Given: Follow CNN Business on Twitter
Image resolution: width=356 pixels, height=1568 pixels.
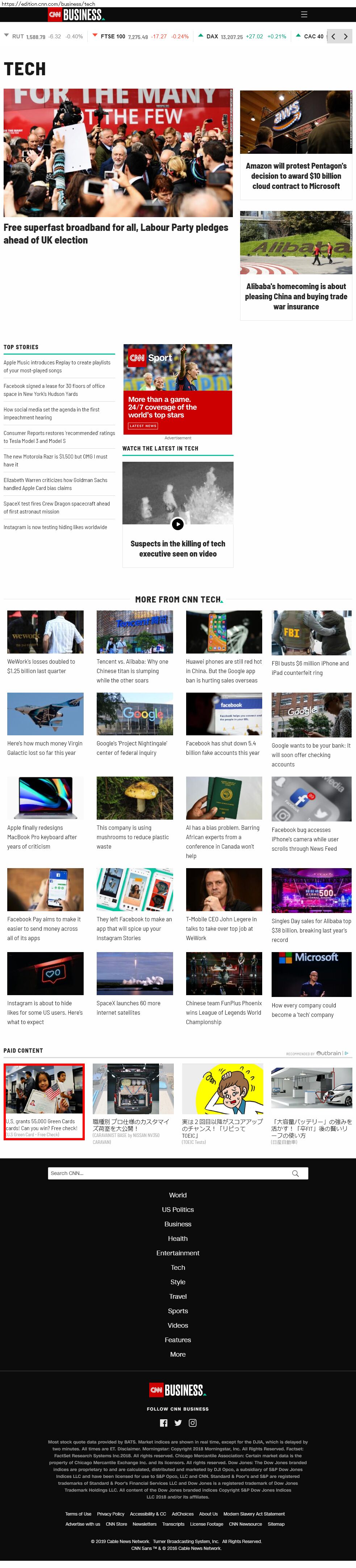Looking at the screenshot, I should point(178,1423).
